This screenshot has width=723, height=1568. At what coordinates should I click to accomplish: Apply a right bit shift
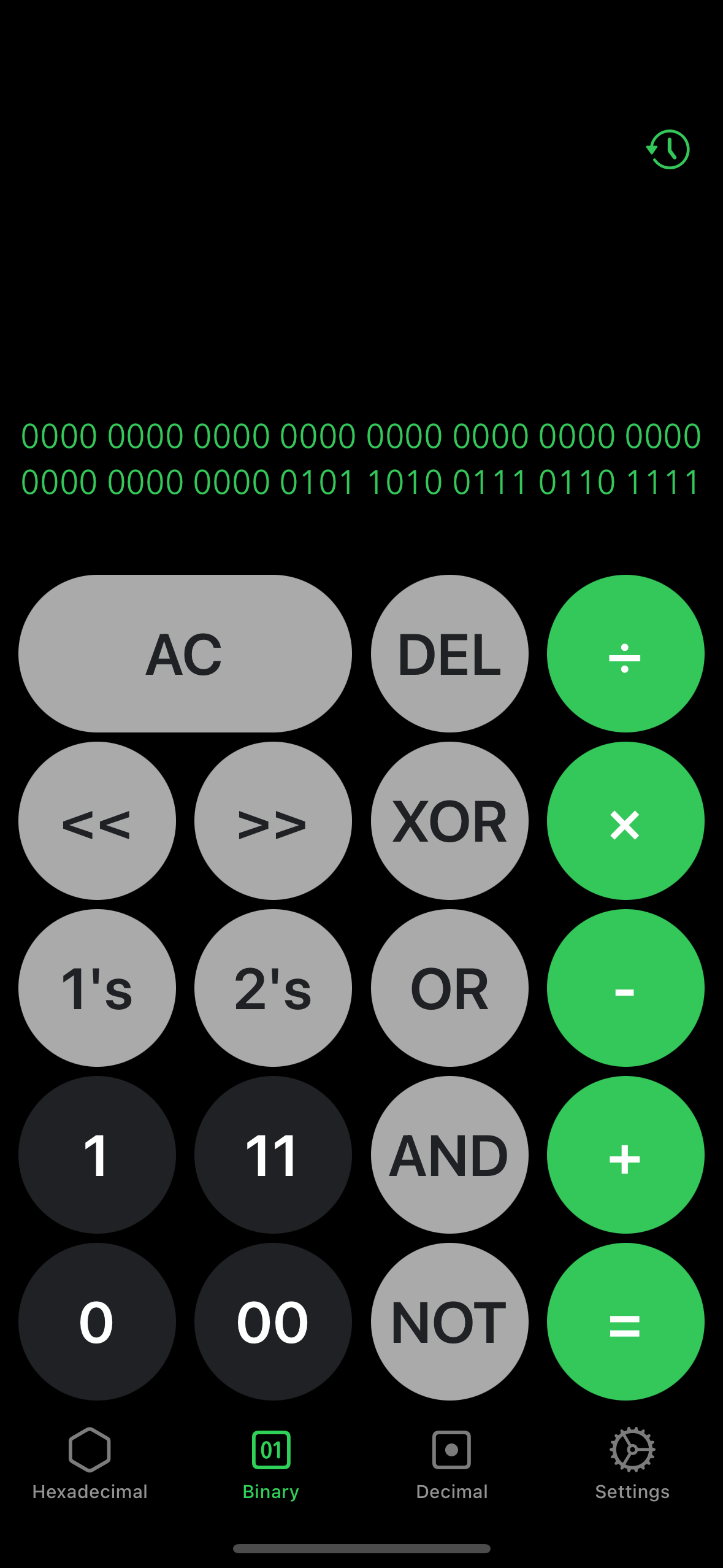click(273, 821)
